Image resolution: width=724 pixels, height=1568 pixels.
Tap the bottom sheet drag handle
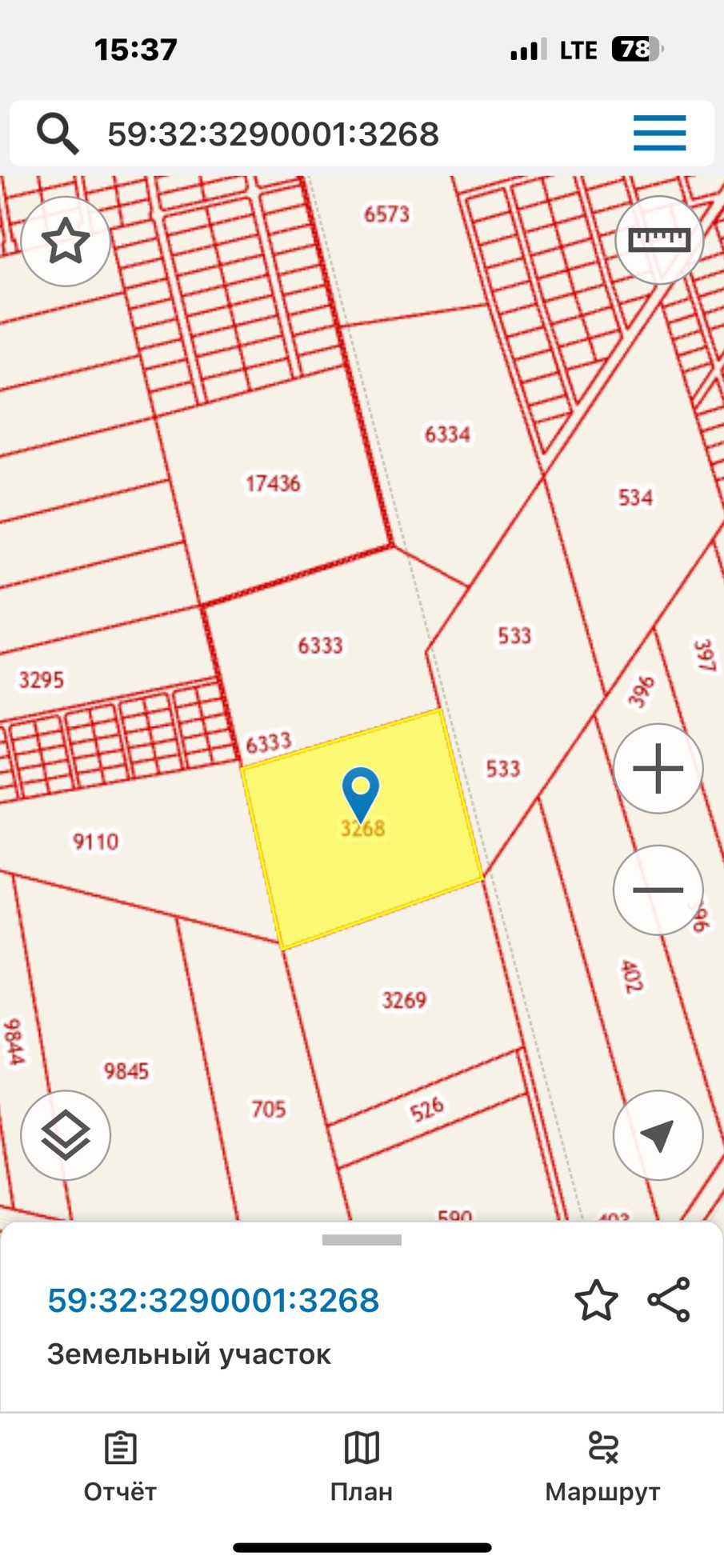pyautogui.click(x=362, y=1240)
